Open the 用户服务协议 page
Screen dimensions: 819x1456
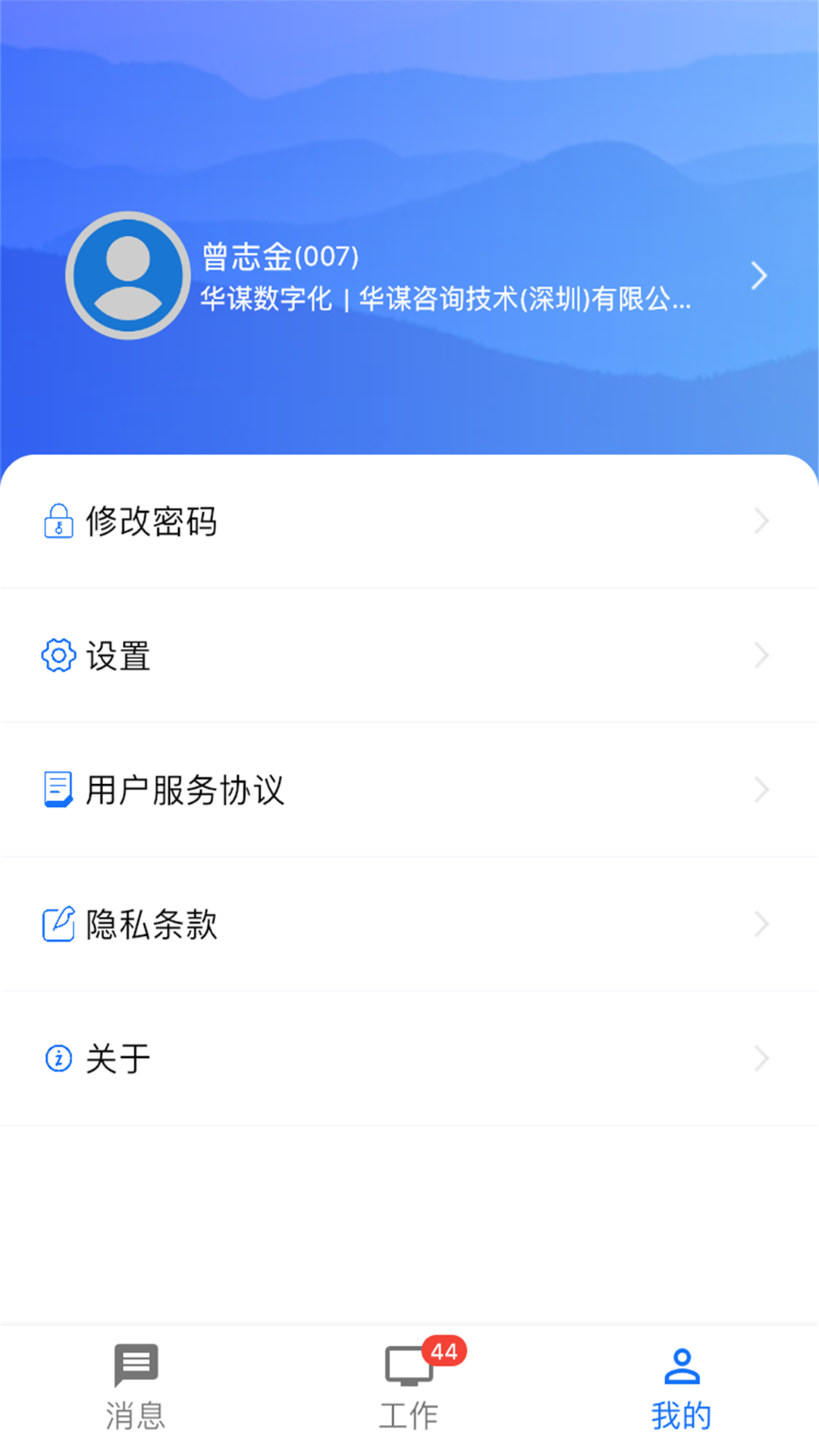(409, 789)
